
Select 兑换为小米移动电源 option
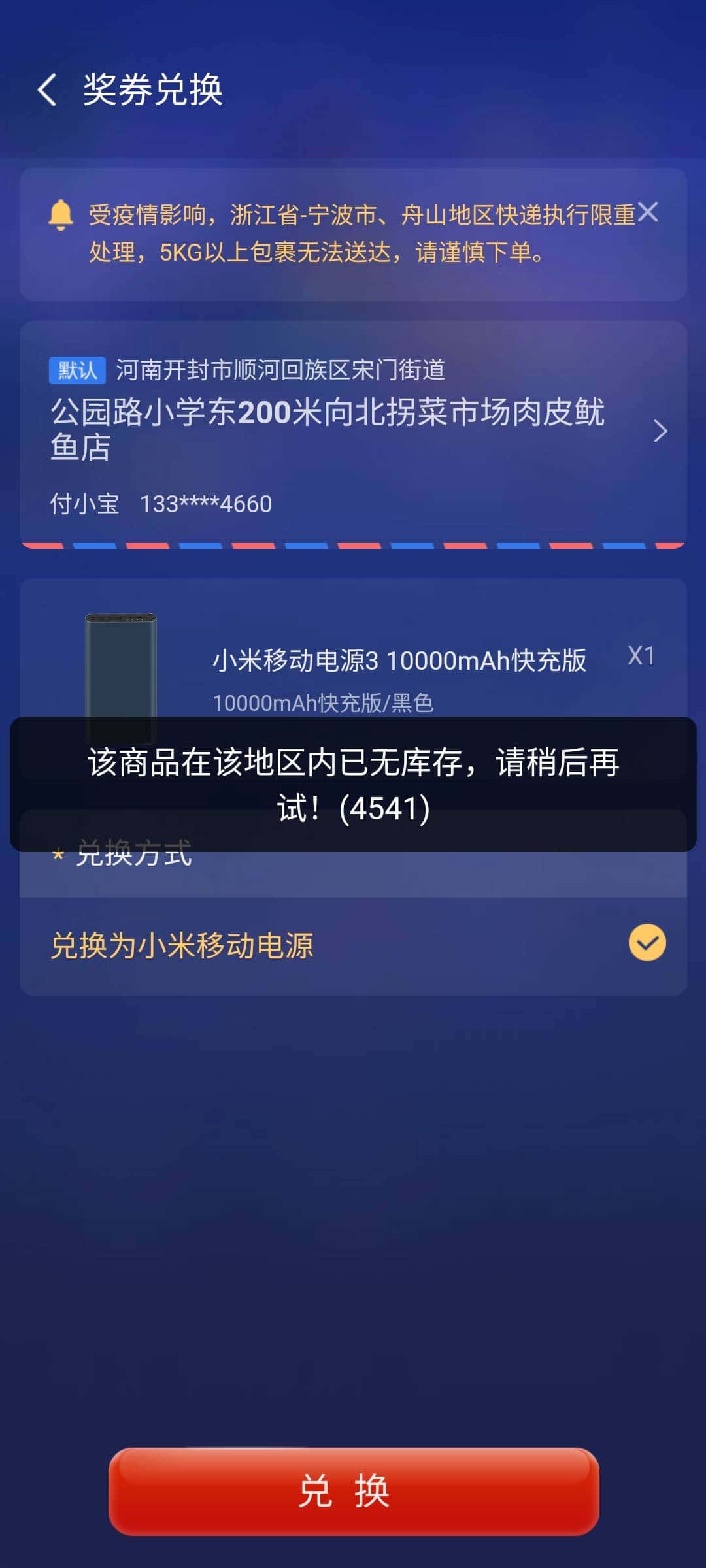point(182,943)
